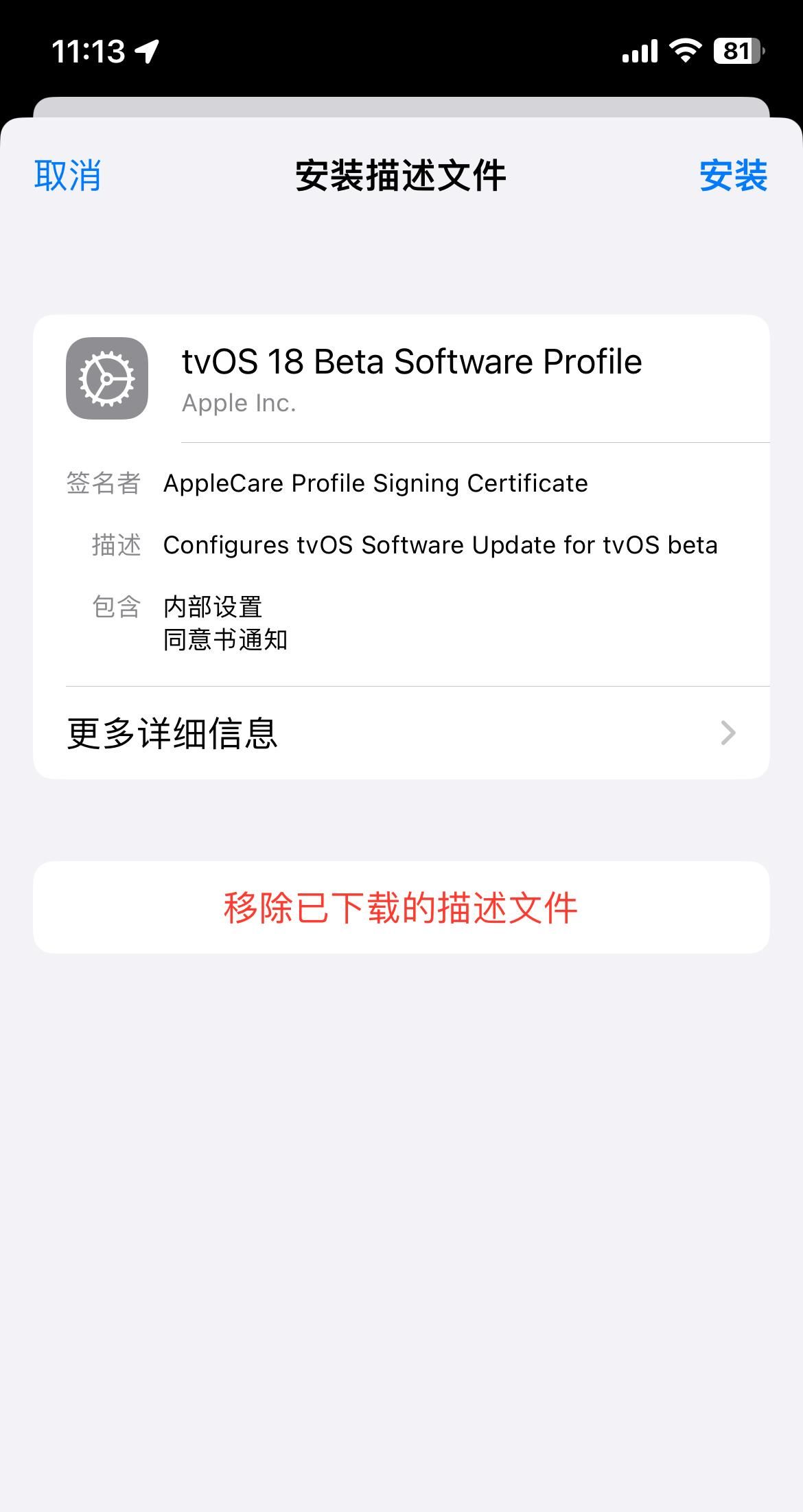The height and width of the screenshot is (1512, 803).
Task: Tap 安装 to install the profile
Action: [x=734, y=176]
